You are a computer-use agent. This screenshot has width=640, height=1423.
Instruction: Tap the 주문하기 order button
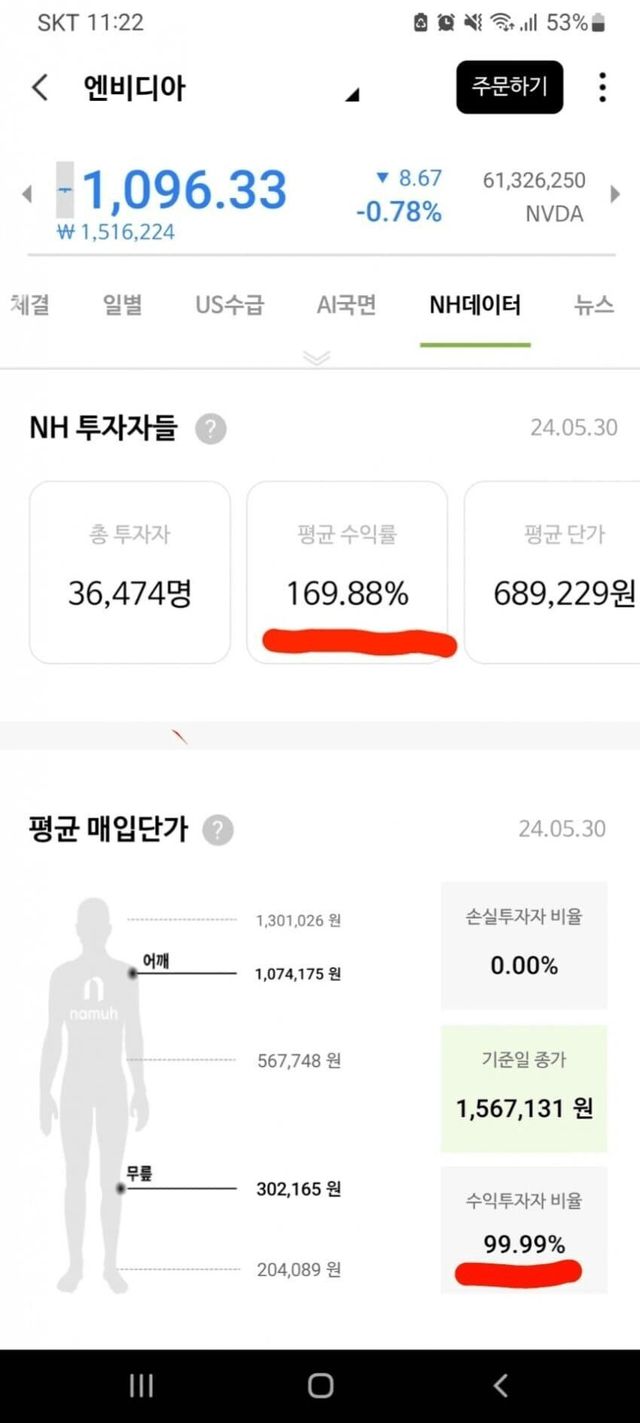pos(510,87)
